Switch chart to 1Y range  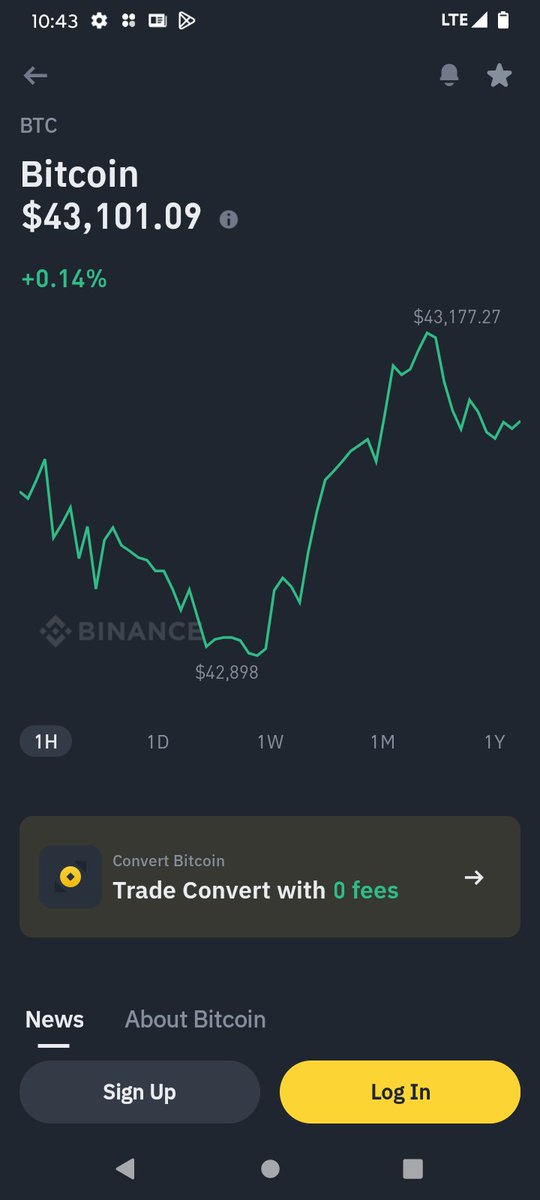coord(495,742)
